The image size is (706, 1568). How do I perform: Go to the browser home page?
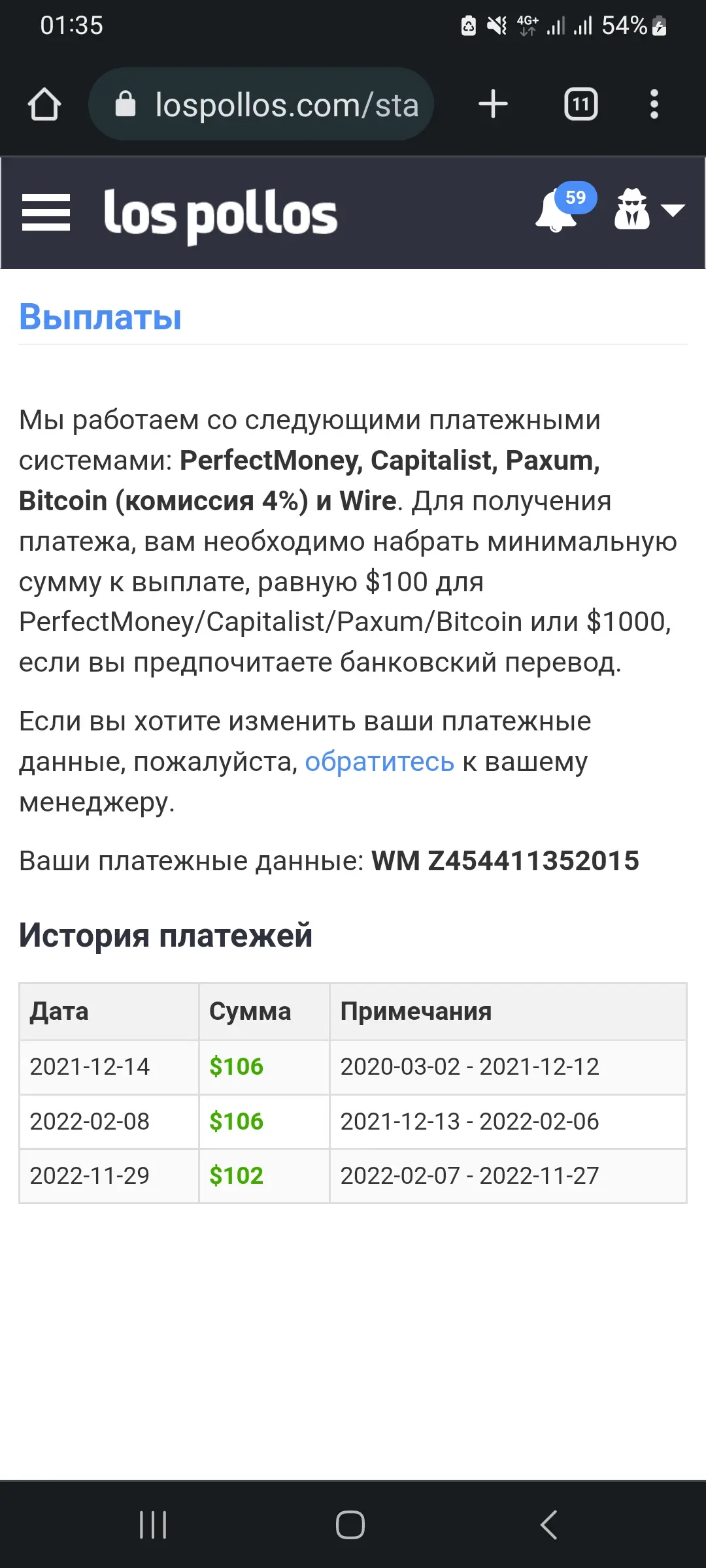pyautogui.click(x=44, y=105)
